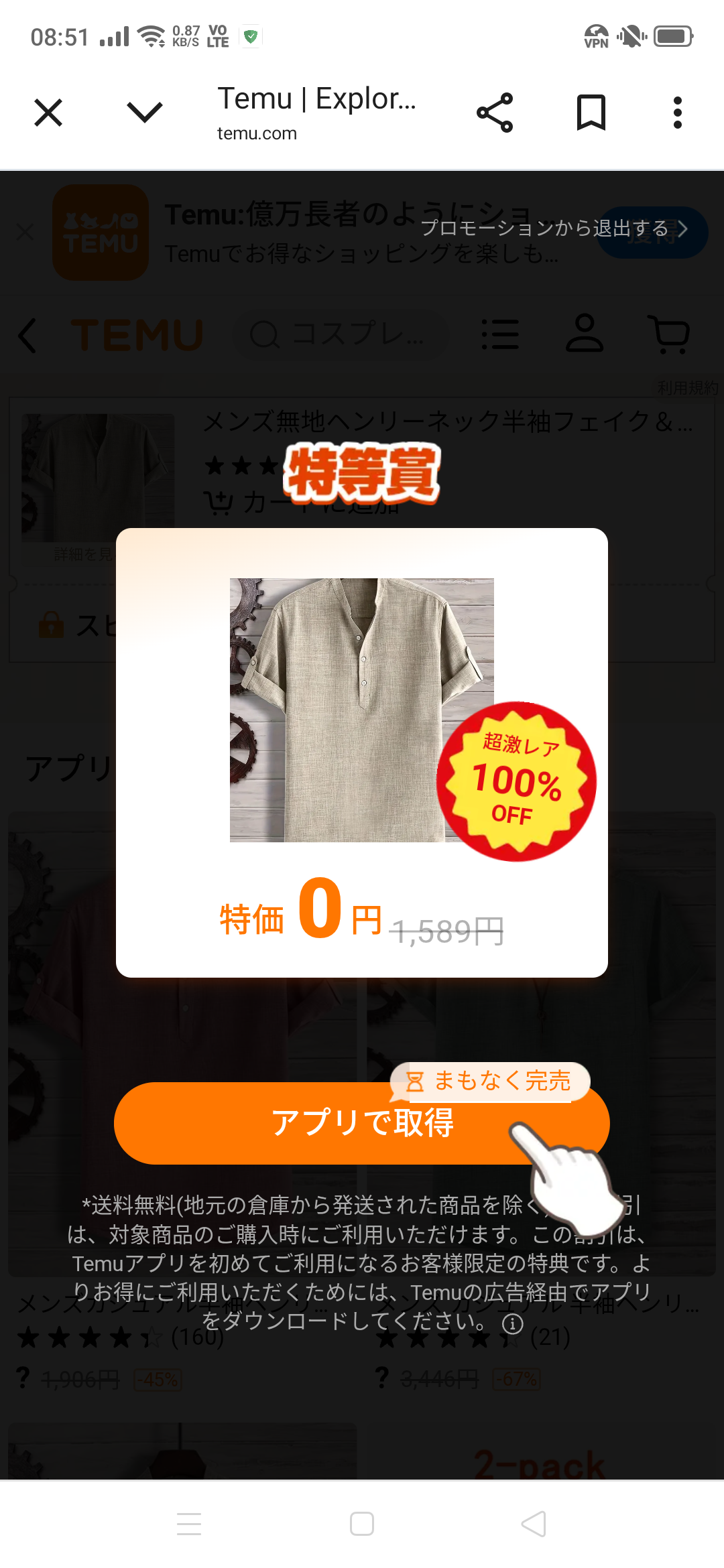Open the info icon after the disclaimer
This screenshot has width=724, height=1568.
click(513, 1323)
